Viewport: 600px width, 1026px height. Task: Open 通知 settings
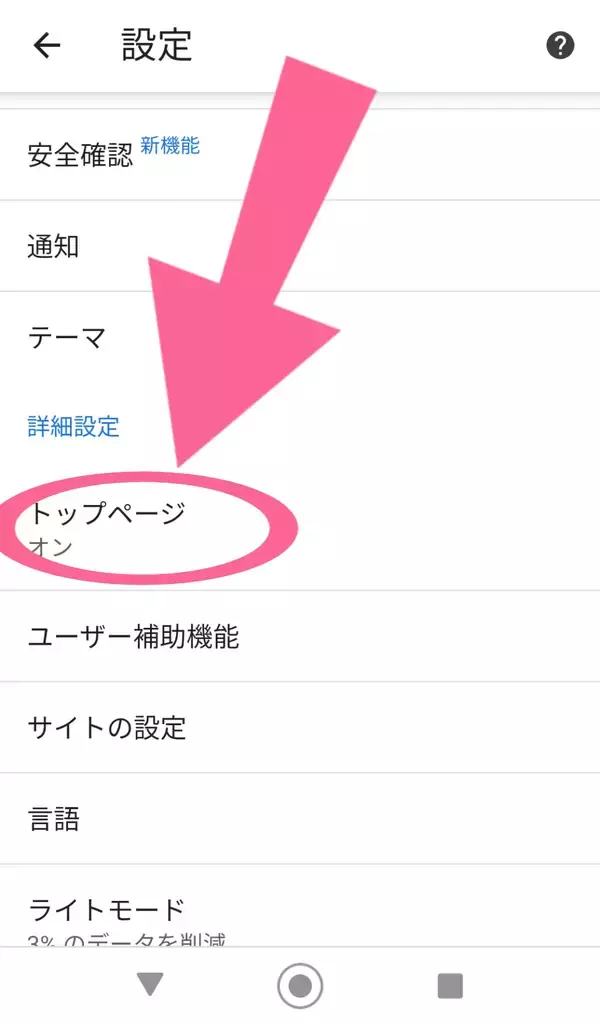pos(300,246)
